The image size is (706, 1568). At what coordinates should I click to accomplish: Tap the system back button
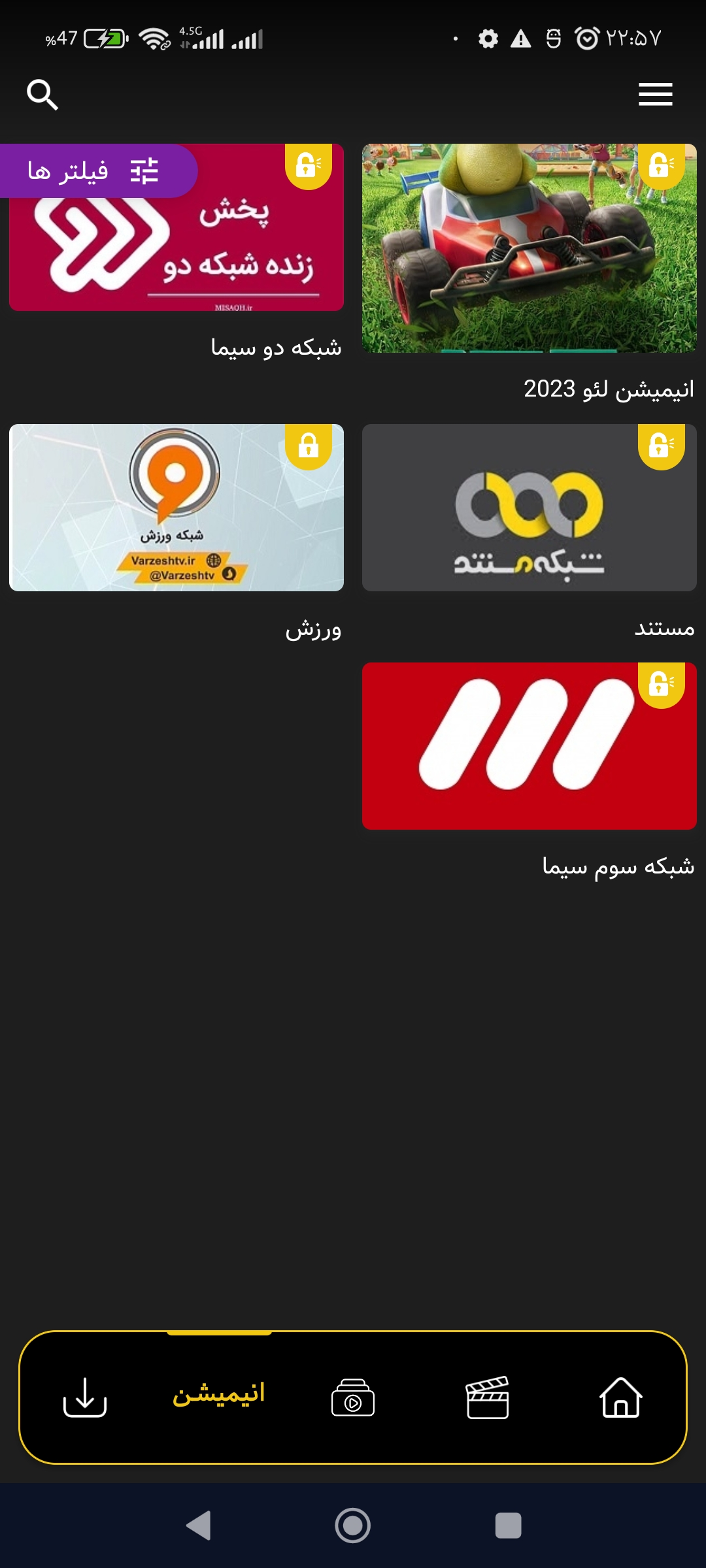click(199, 1526)
